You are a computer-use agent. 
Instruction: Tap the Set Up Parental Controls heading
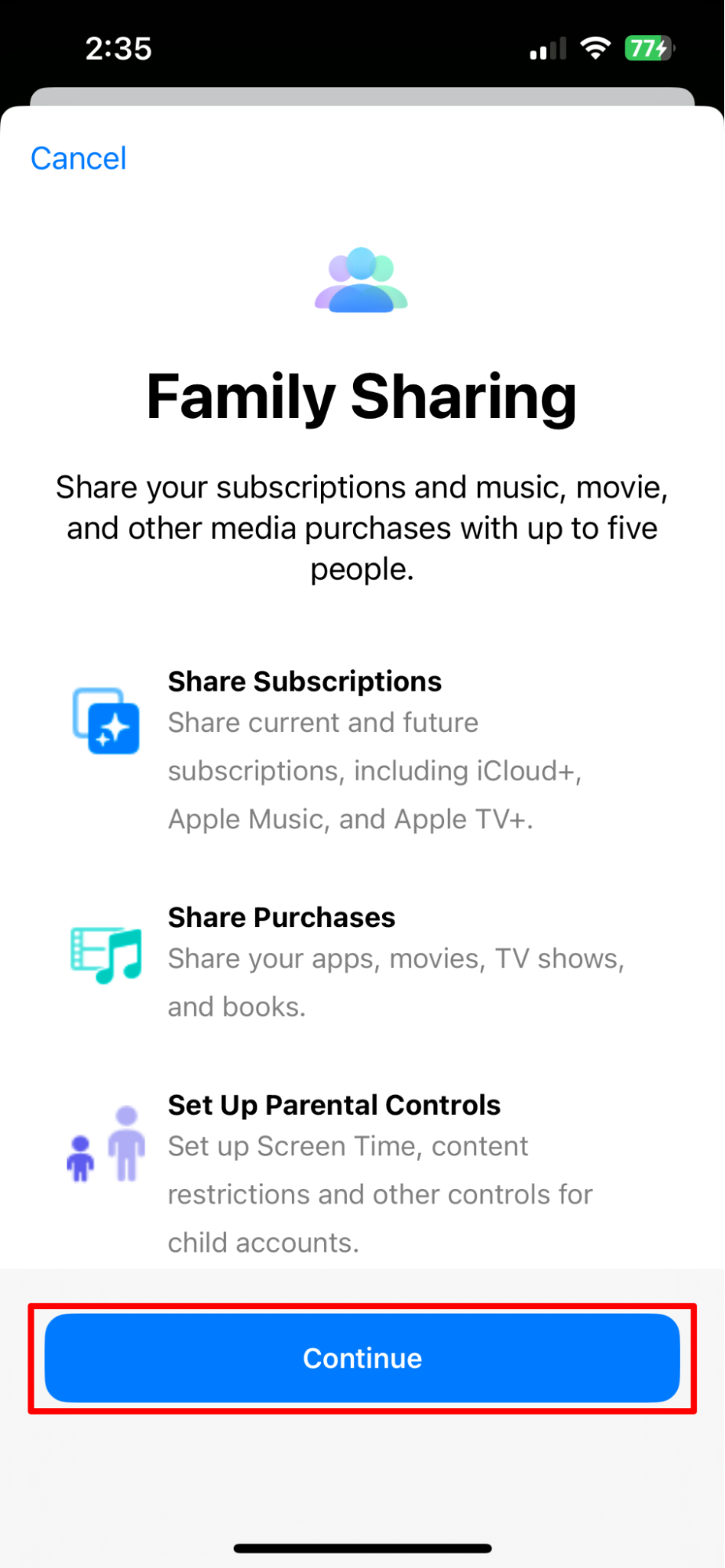[334, 1104]
